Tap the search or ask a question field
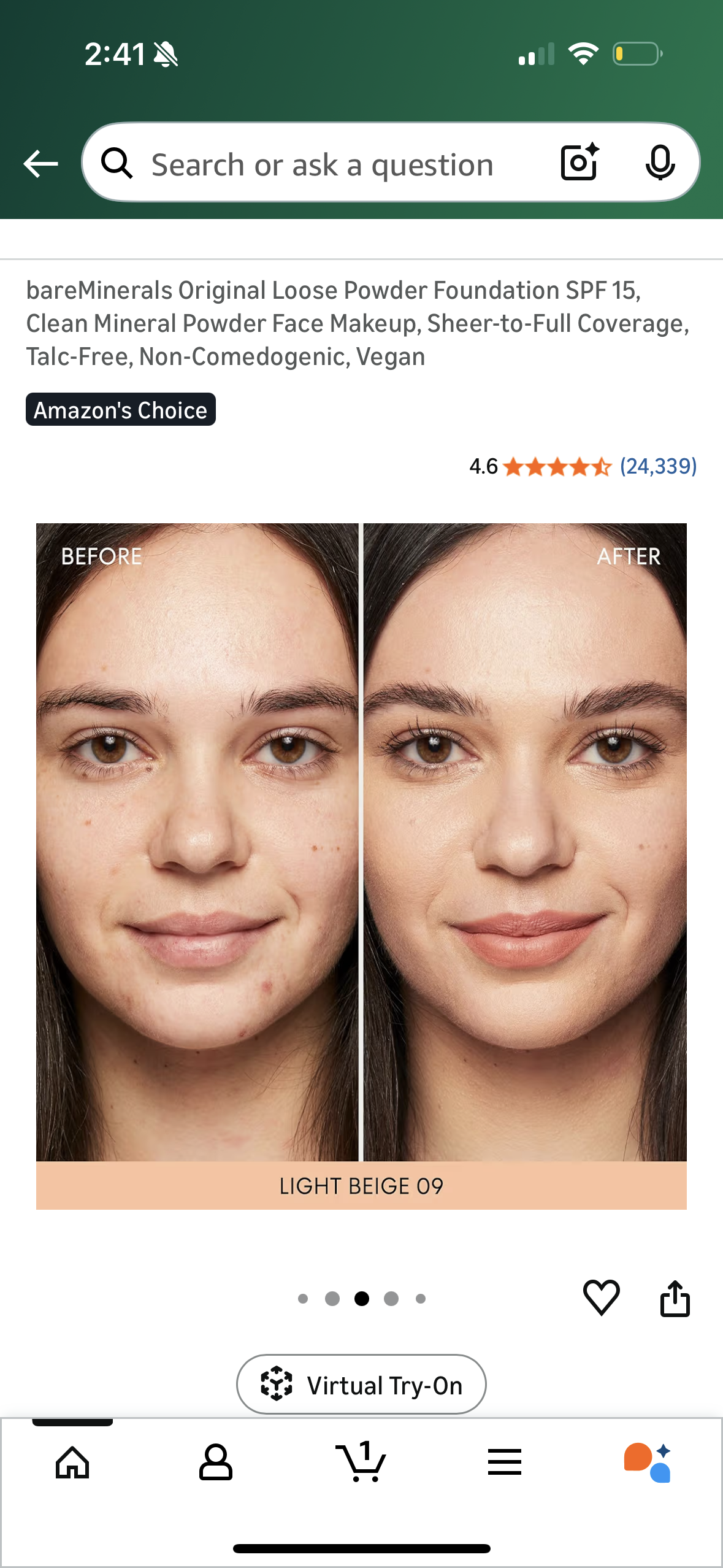 [x=322, y=164]
